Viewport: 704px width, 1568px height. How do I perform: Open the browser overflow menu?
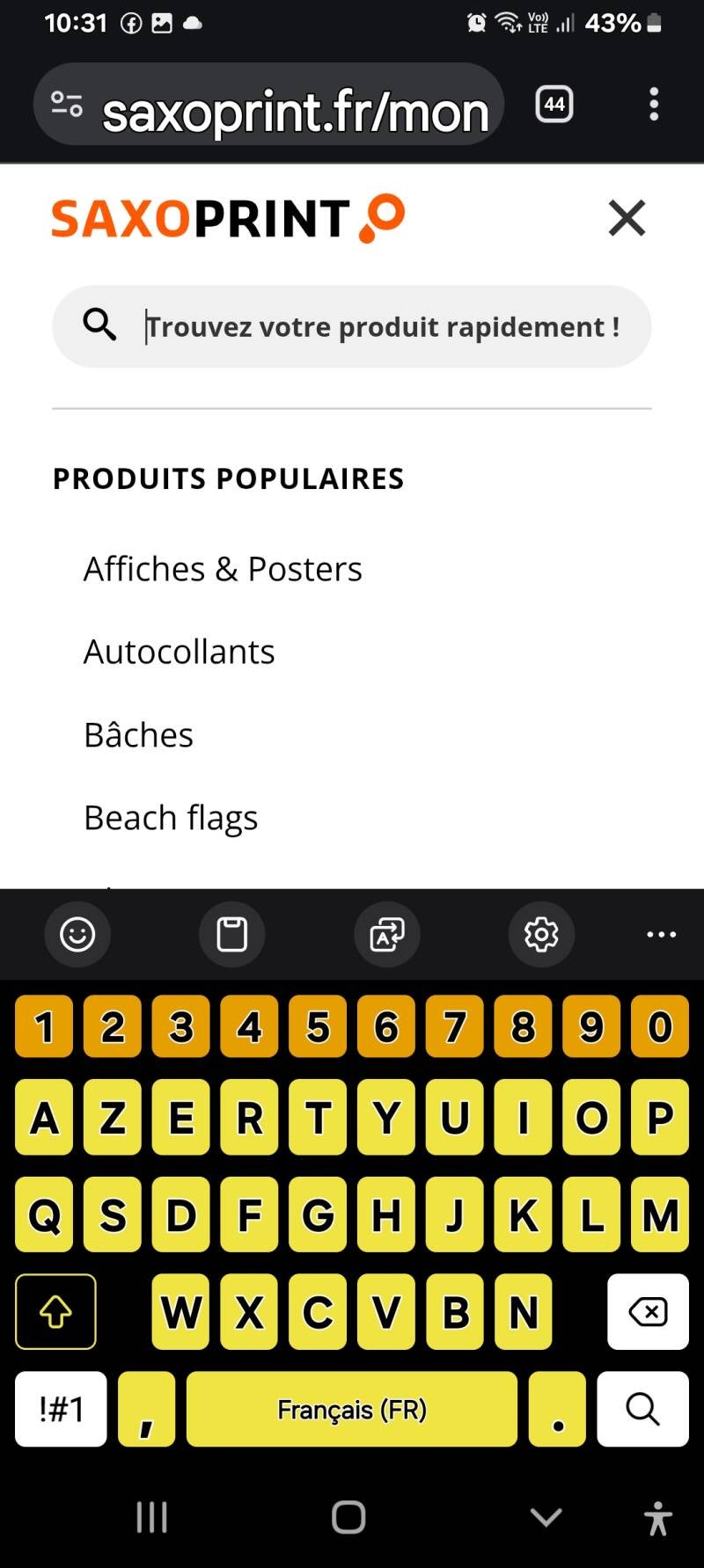coord(653,105)
